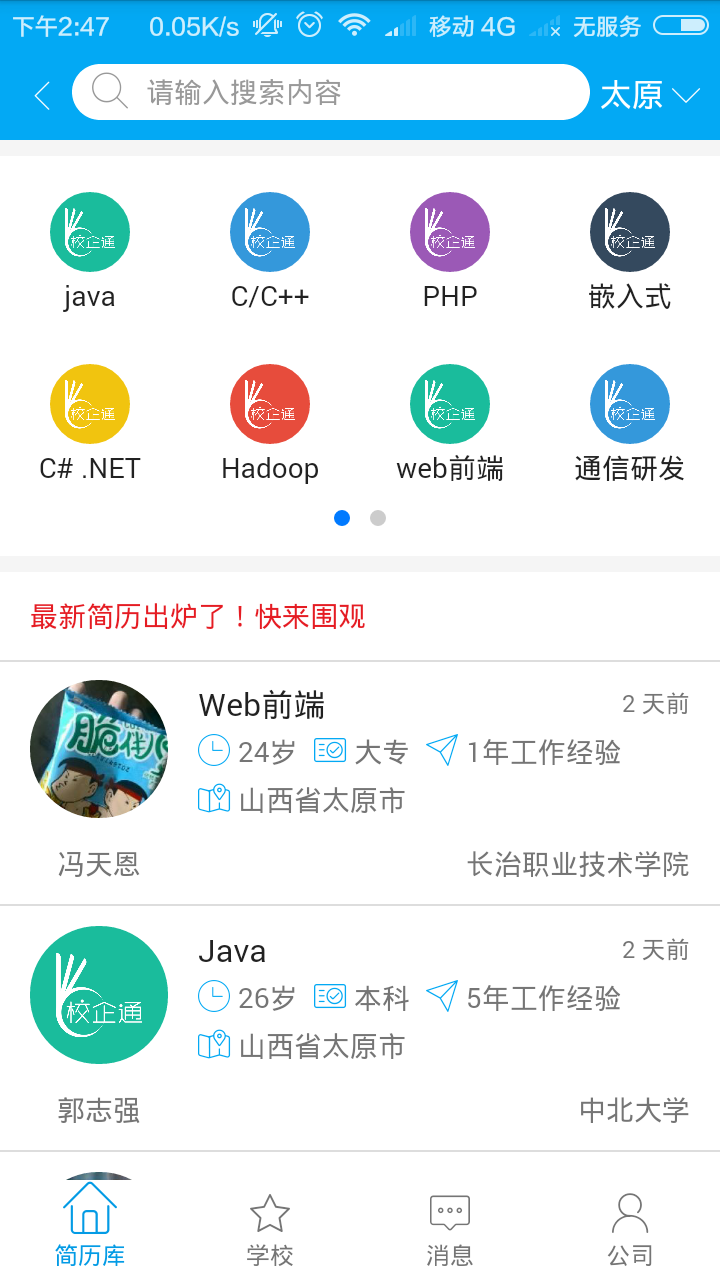Open the 太原 city selector dropdown
The height and width of the screenshot is (1280, 720).
[x=648, y=93]
